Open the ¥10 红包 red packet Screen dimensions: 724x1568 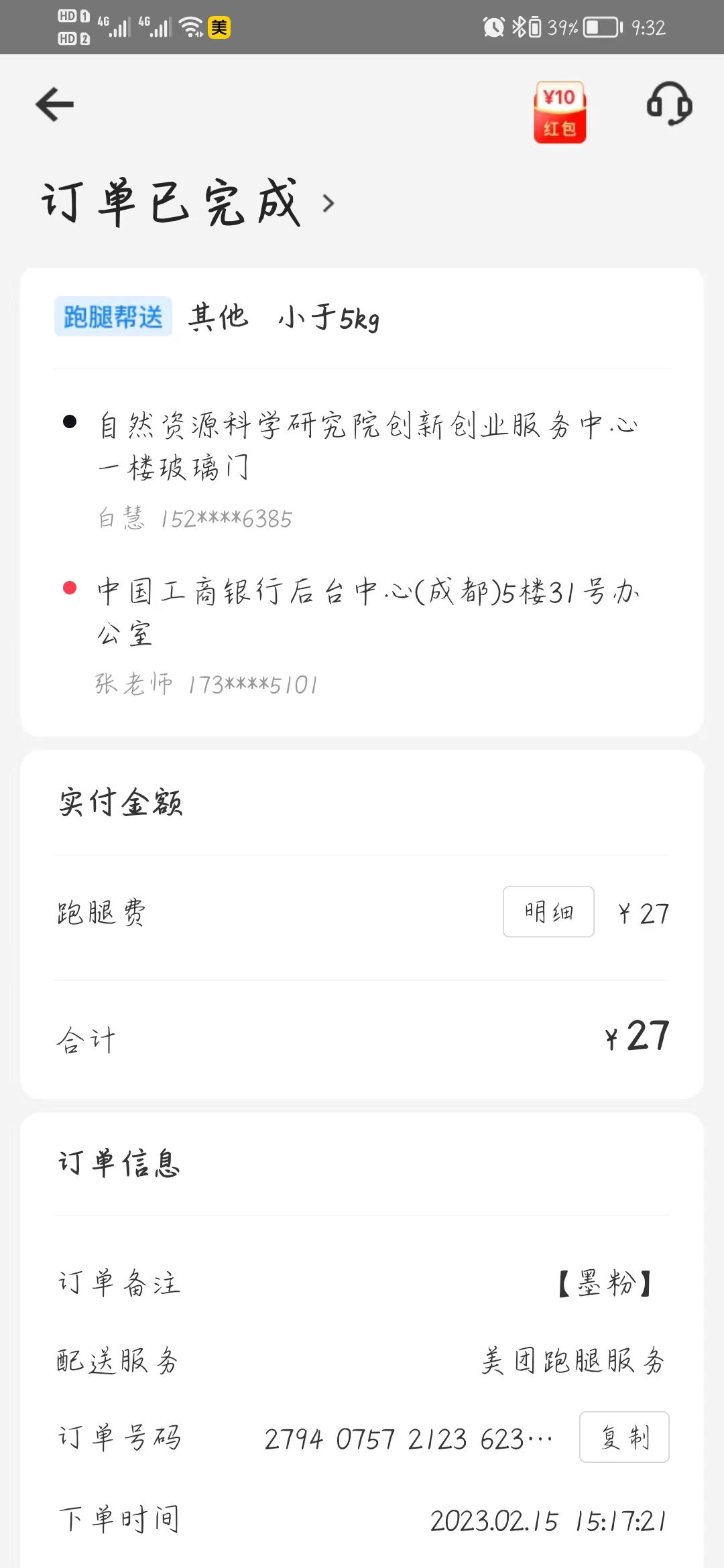pyautogui.click(x=560, y=112)
